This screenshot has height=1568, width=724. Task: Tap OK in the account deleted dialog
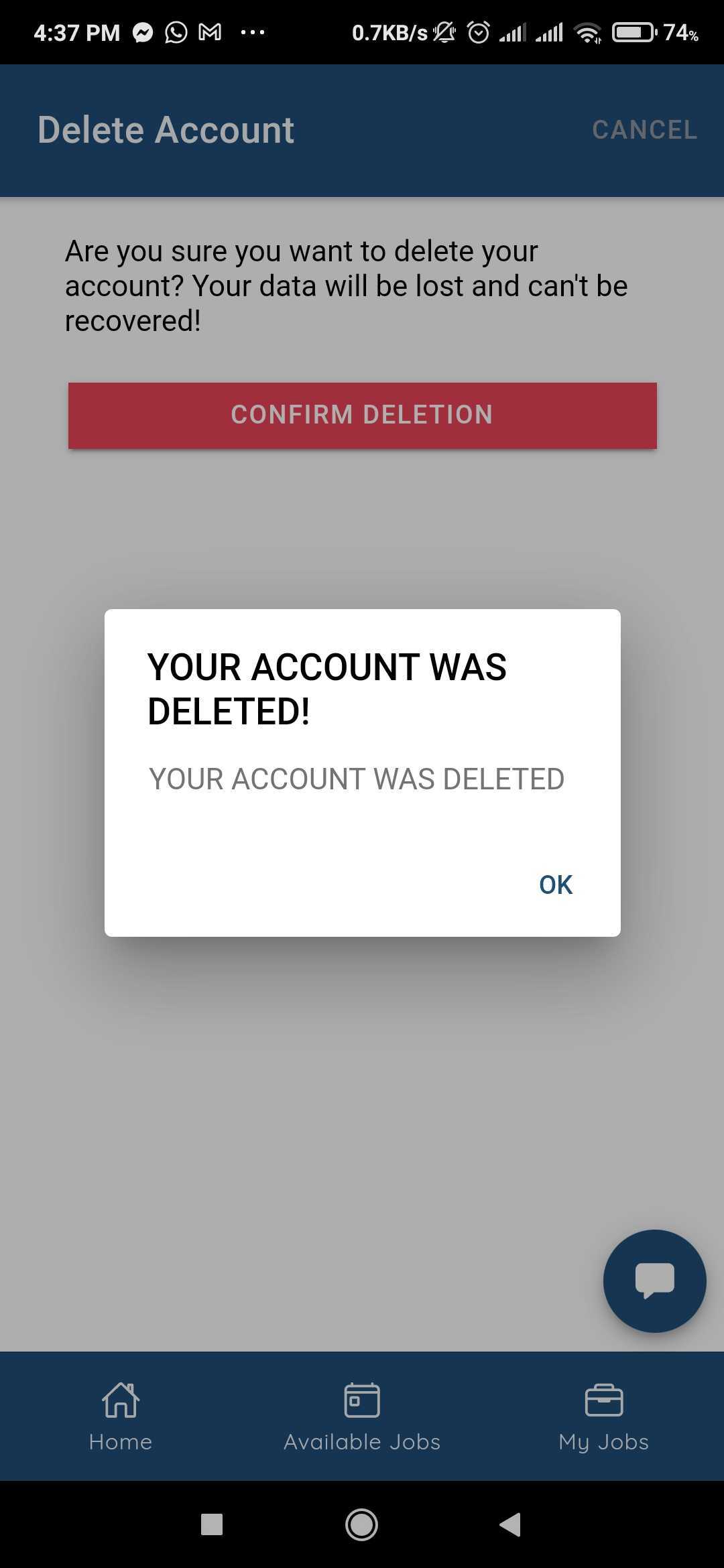coord(556,885)
